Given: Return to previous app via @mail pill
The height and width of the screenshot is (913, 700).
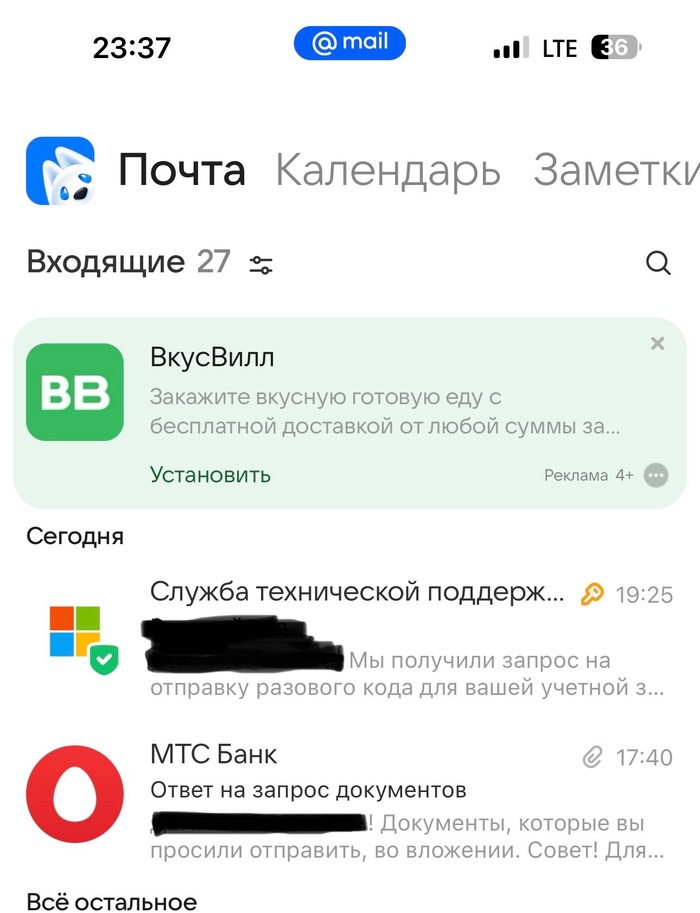Looking at the screenshot, I should click(x=349, y=44).
